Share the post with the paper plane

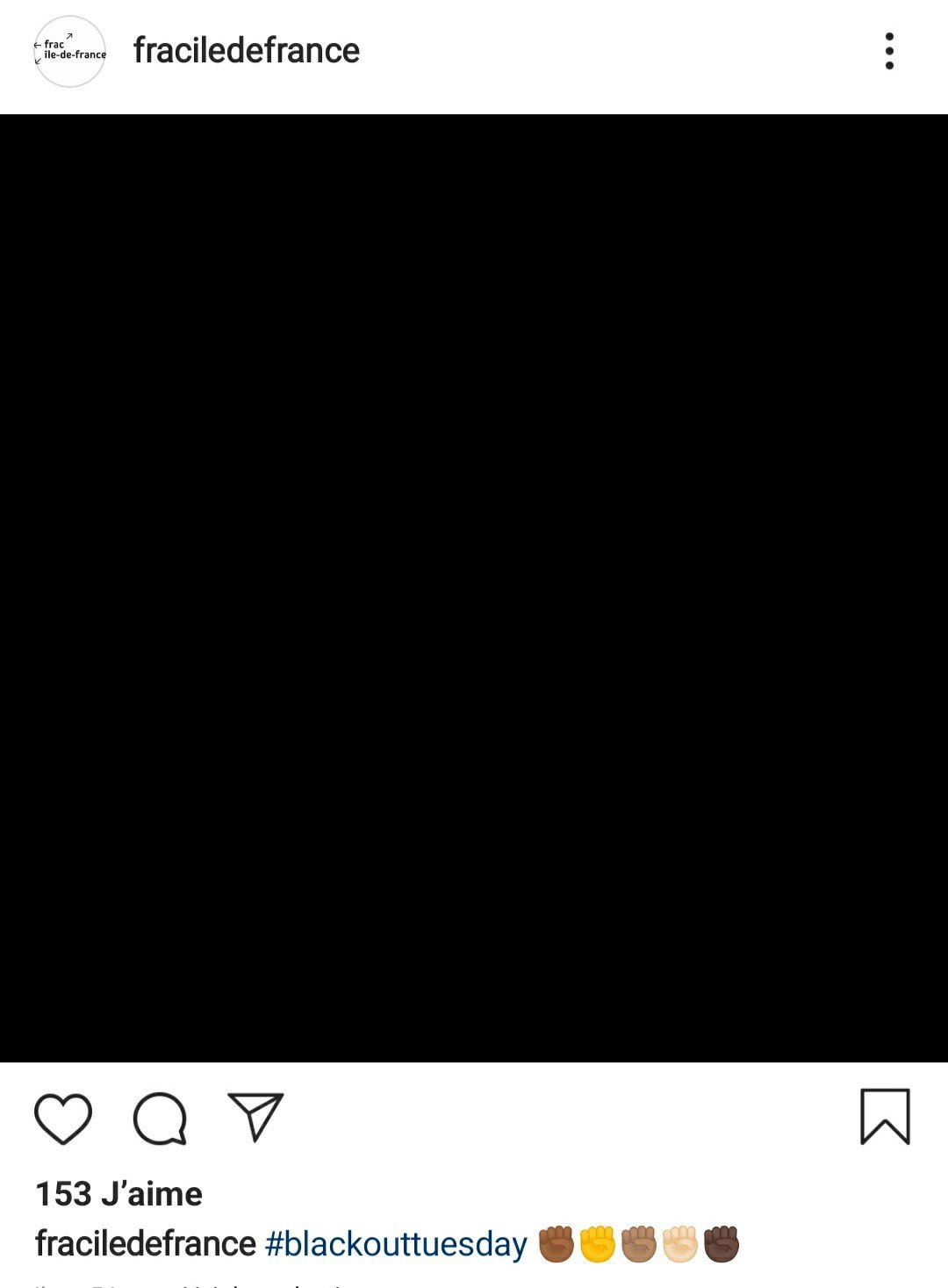click(255, 1116)
